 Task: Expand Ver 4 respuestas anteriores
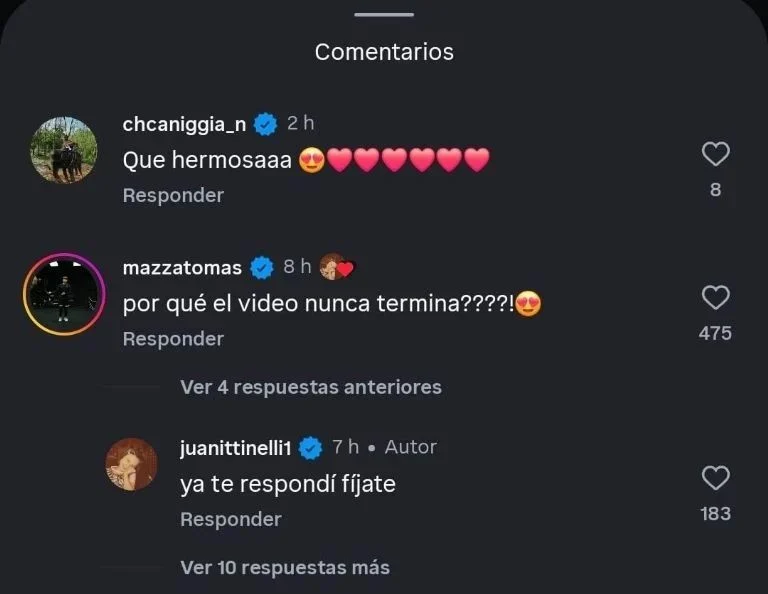[x=310, y=387]
